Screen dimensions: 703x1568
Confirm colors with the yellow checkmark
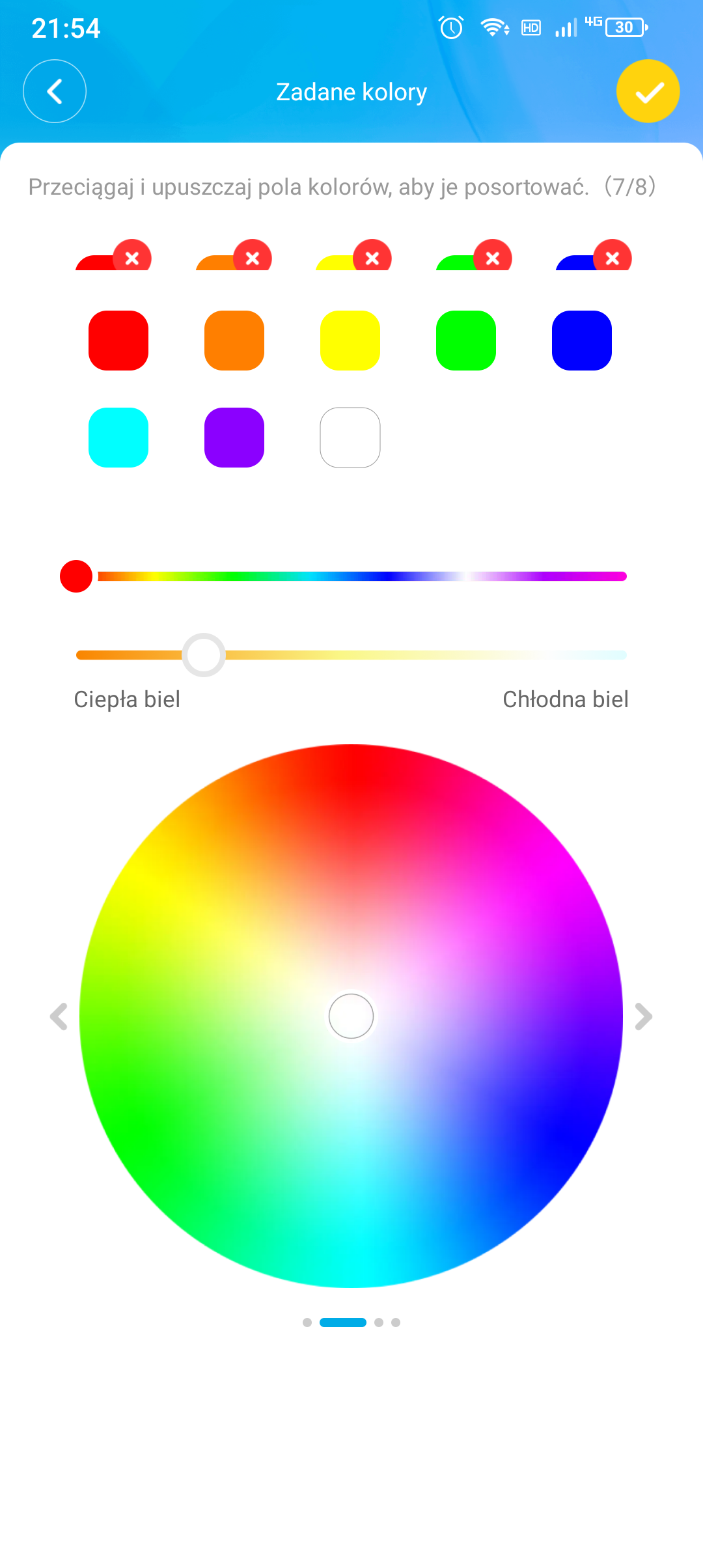pos(648,91)
